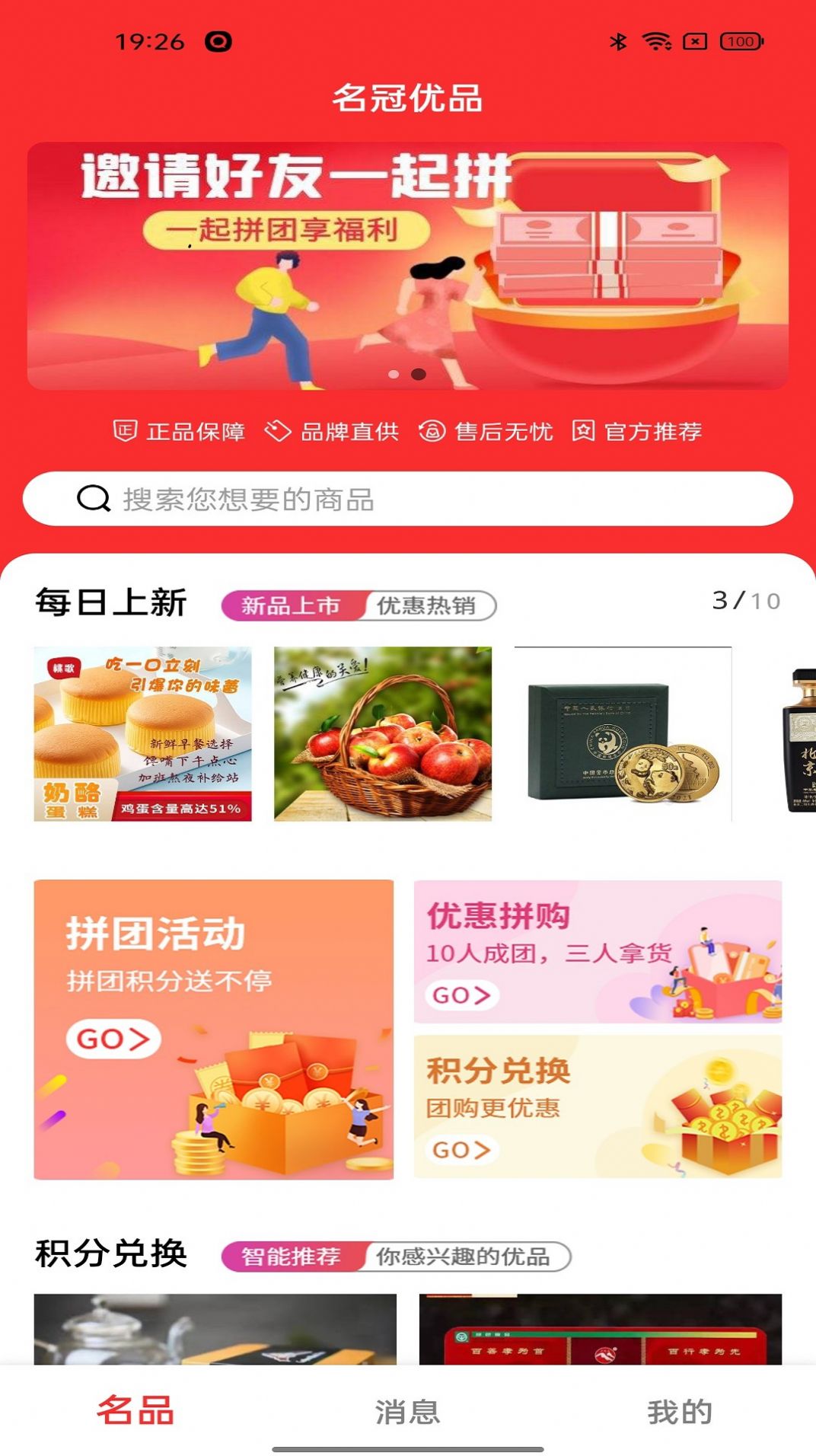Switch to the 消息 tab
Screen dimensions: 816x1456
407,1411
